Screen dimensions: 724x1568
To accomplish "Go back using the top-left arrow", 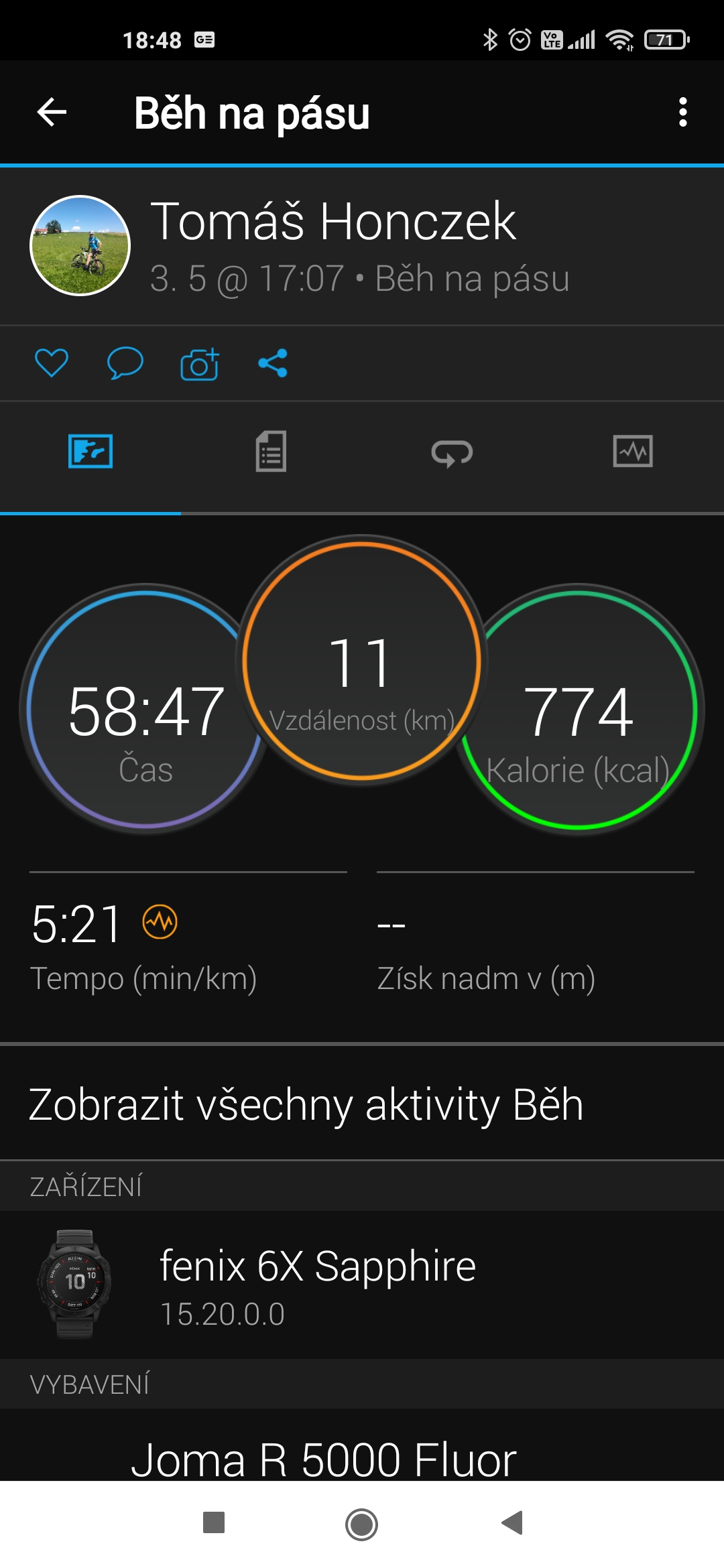I will pos(52,112).
